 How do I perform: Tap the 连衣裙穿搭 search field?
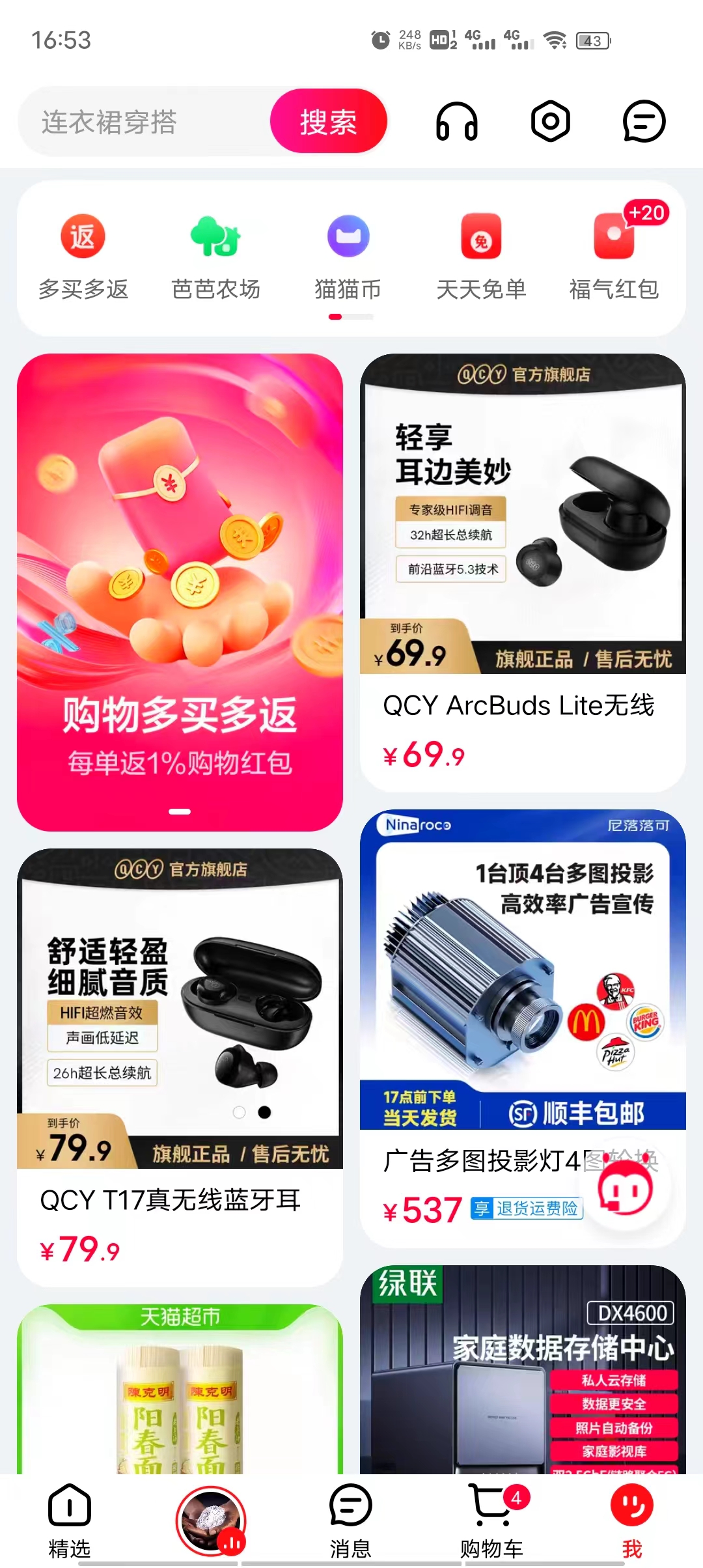point(143,122)
